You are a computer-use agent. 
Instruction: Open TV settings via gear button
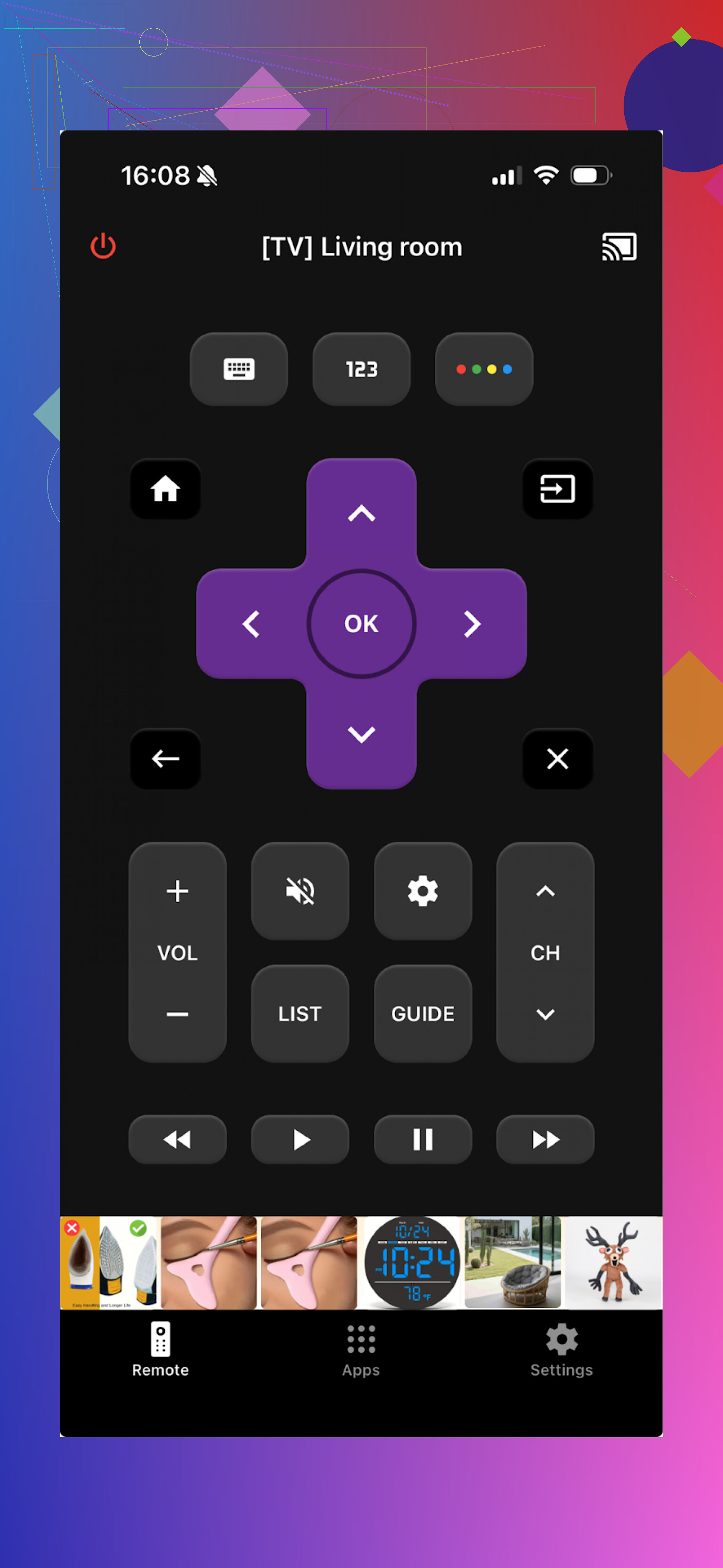point(423,891)
